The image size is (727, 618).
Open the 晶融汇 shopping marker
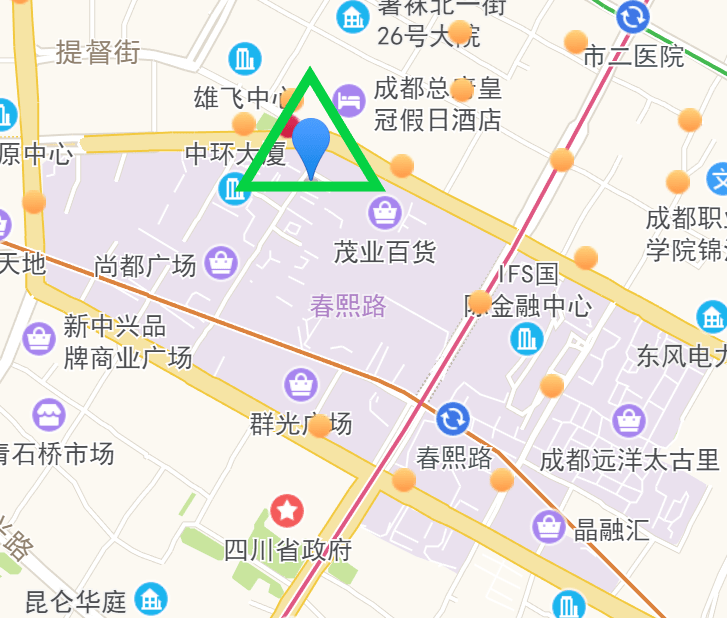549,526
